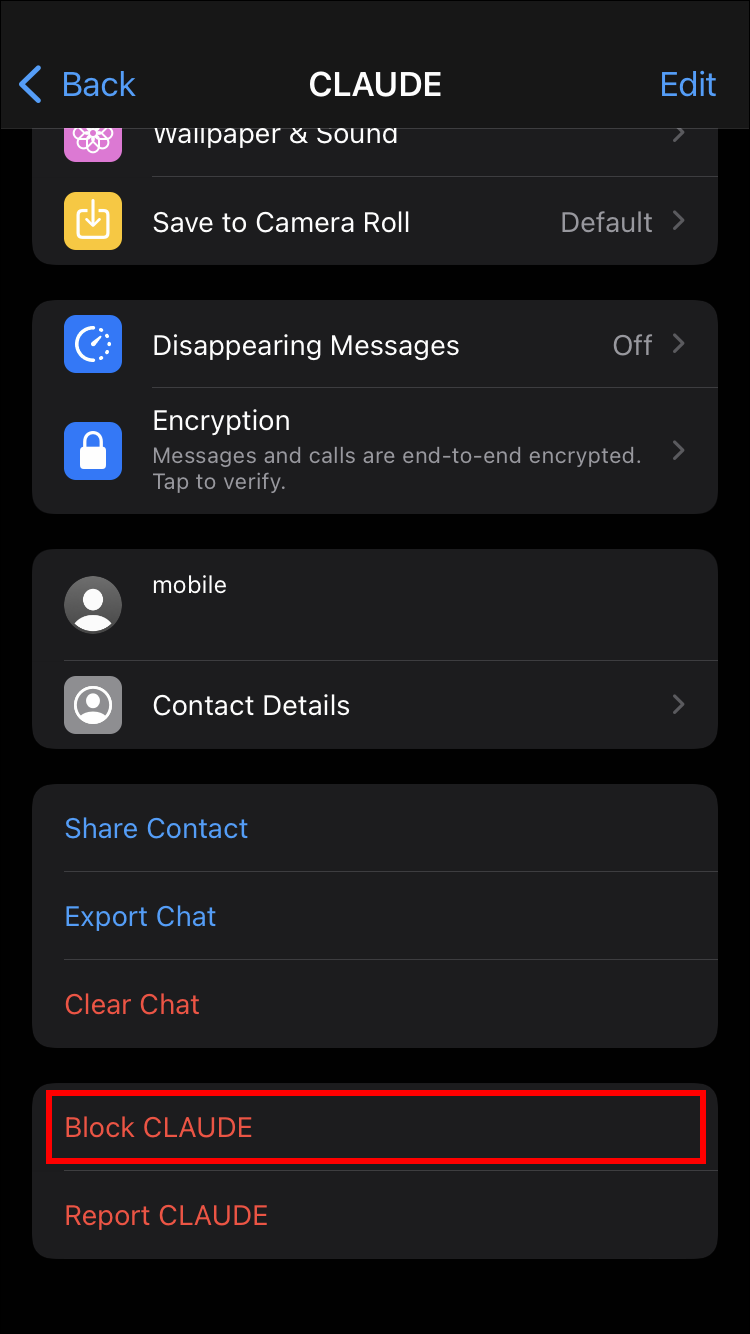Viewport: 750px width, 1334px height.
Task: Open Contact Details
Action: point(375,705)
